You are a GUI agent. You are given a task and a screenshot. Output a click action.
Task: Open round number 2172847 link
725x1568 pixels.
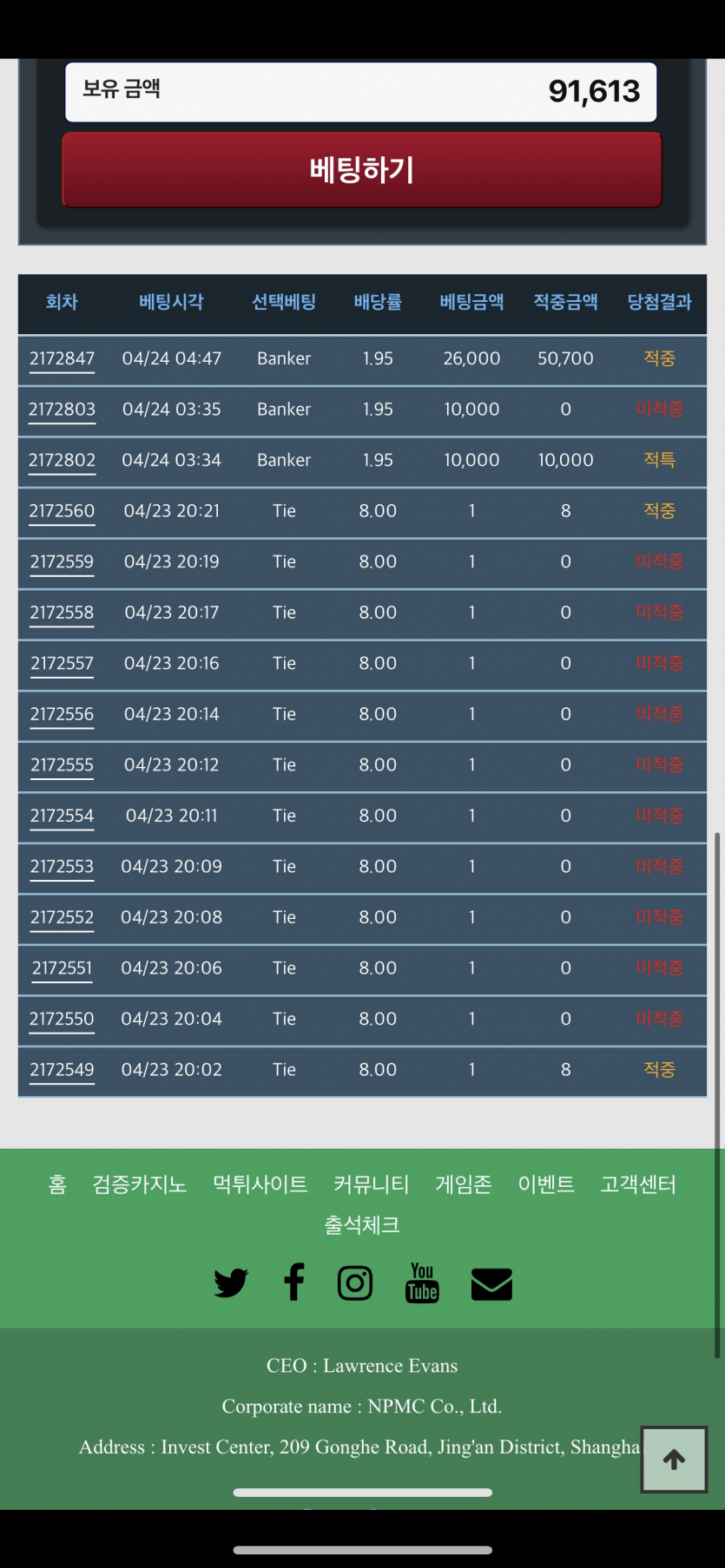point(62,358)
